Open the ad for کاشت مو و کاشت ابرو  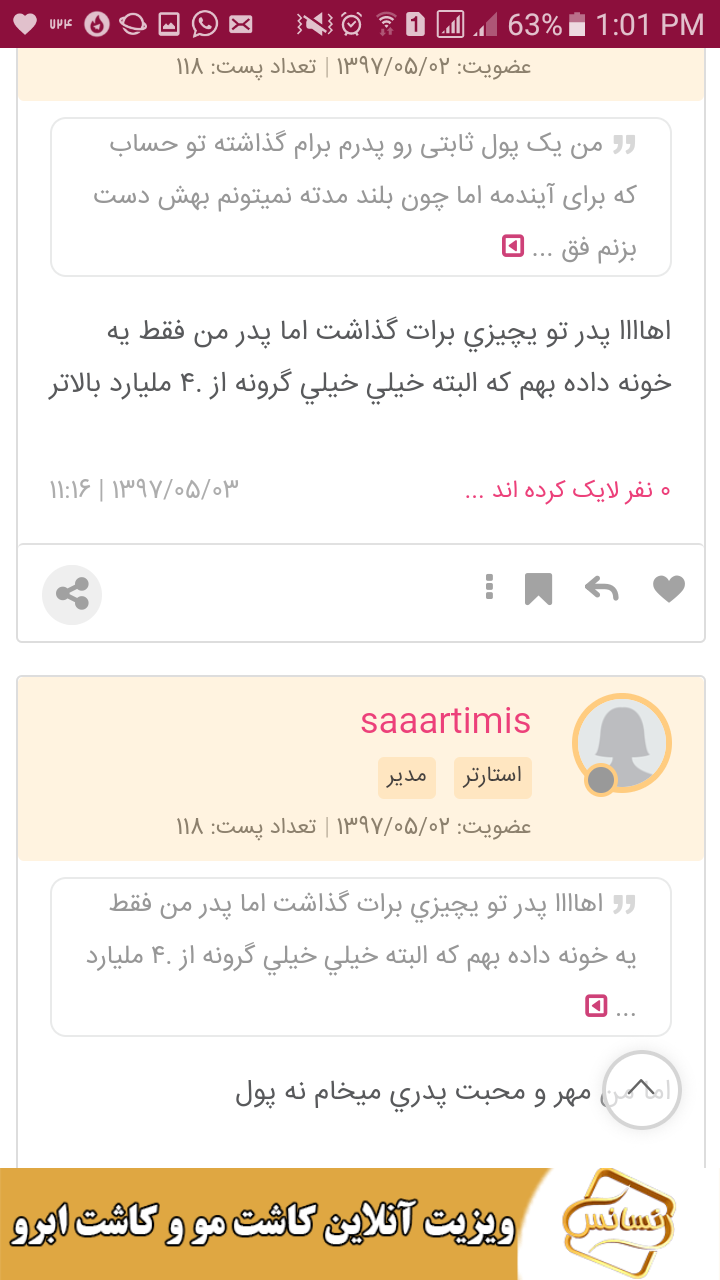click(360, 1224)
